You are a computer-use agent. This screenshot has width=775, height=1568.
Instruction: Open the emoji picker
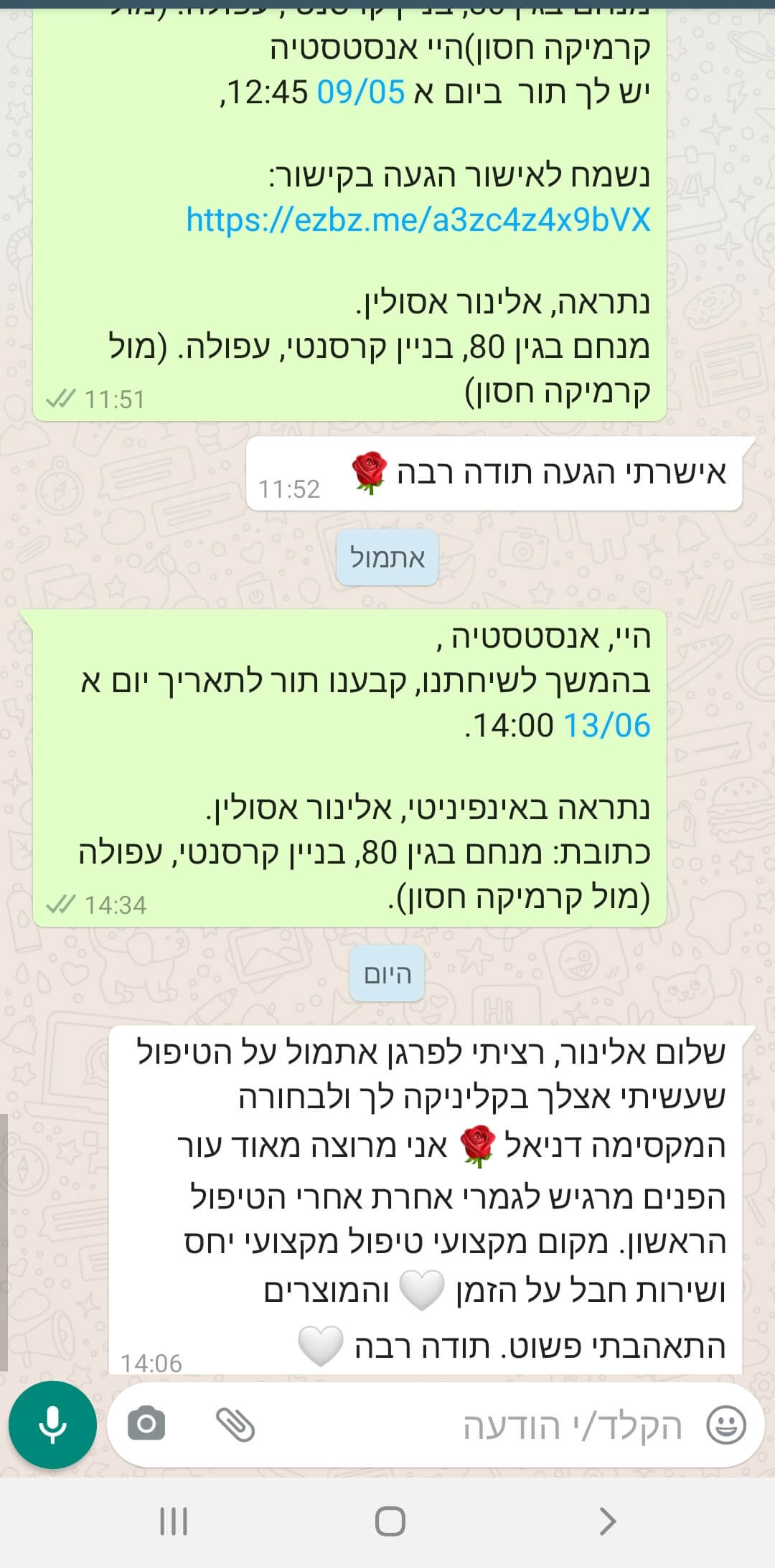(726, 1425)
